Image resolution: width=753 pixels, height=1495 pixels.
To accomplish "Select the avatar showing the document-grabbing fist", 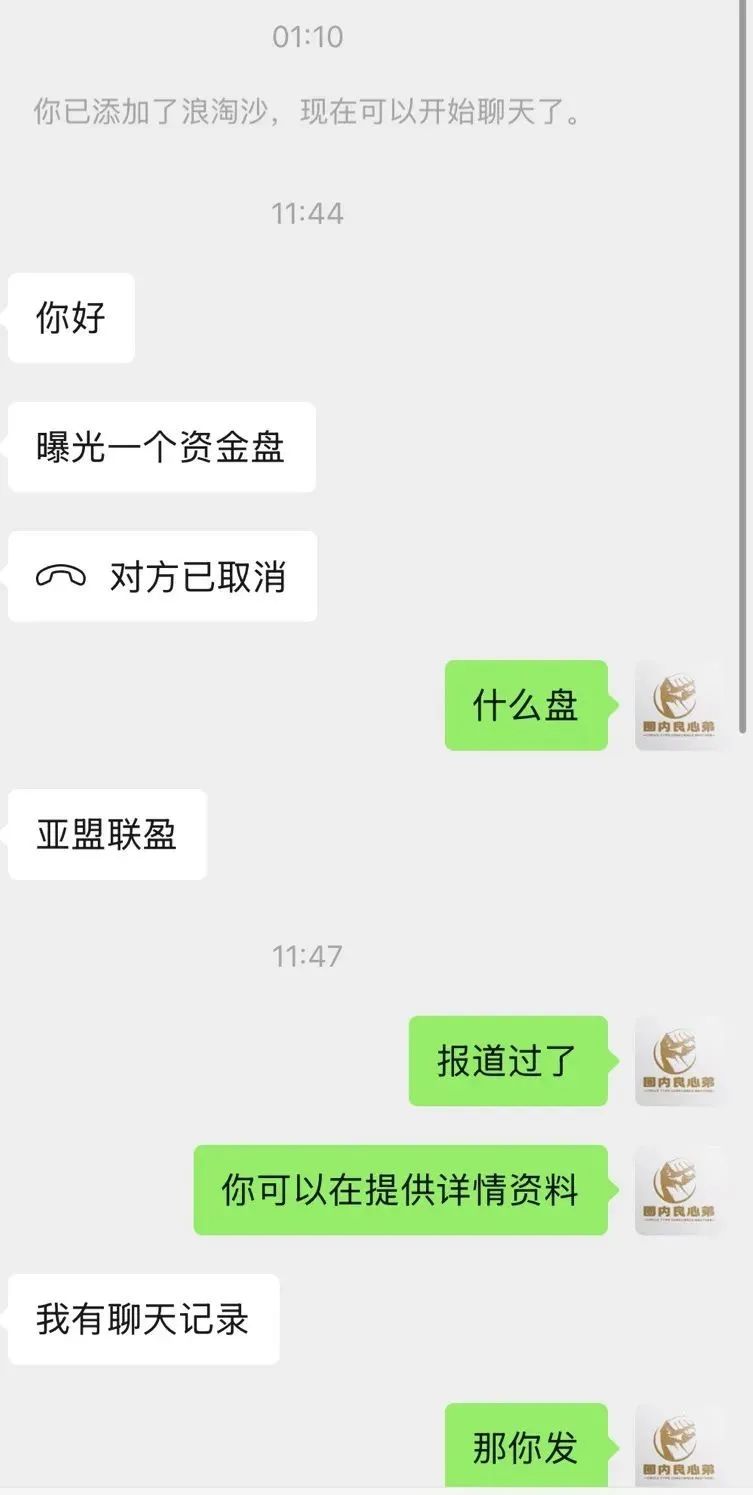I will pos(678,705).
